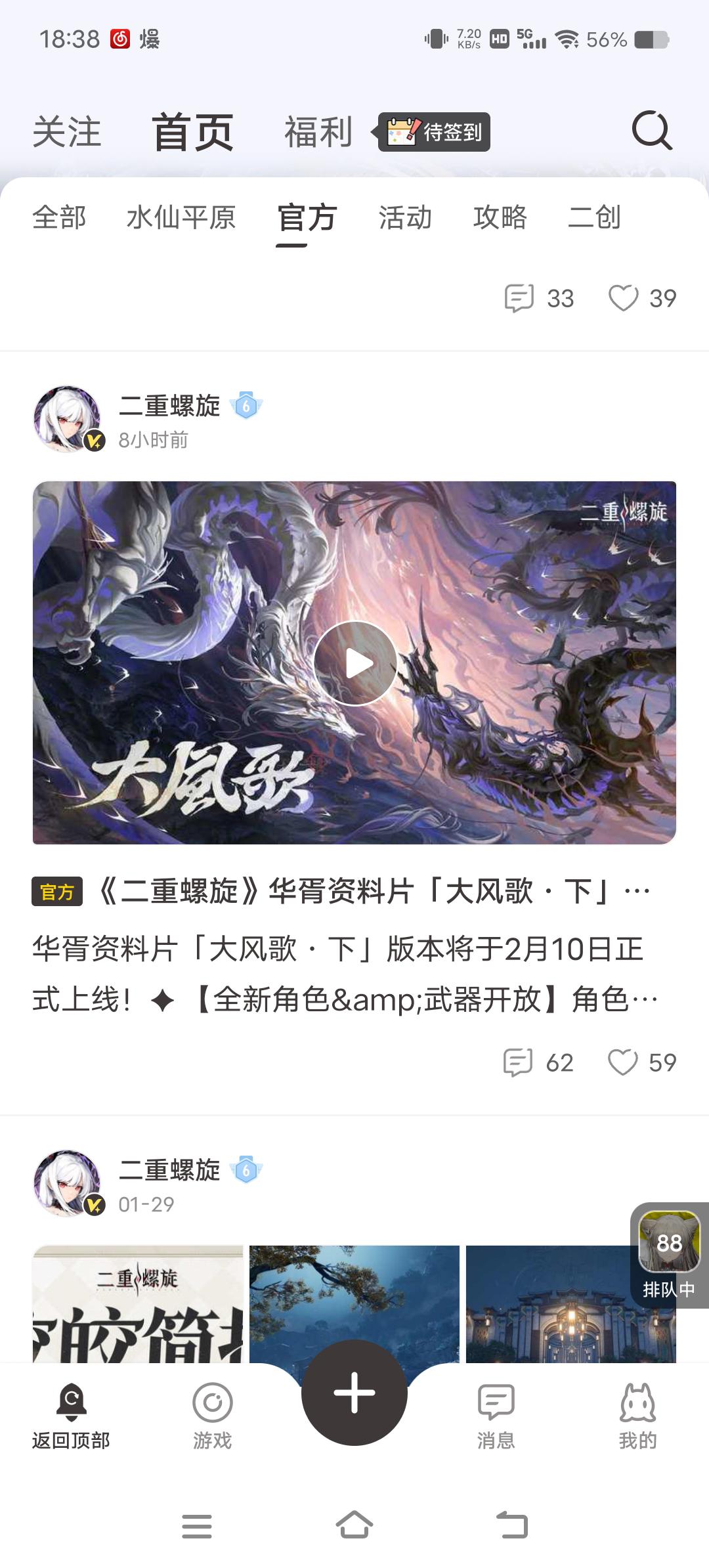Open the 我的 profile tab
This screenshot has height=1568, width=709.
[637, 1416]
